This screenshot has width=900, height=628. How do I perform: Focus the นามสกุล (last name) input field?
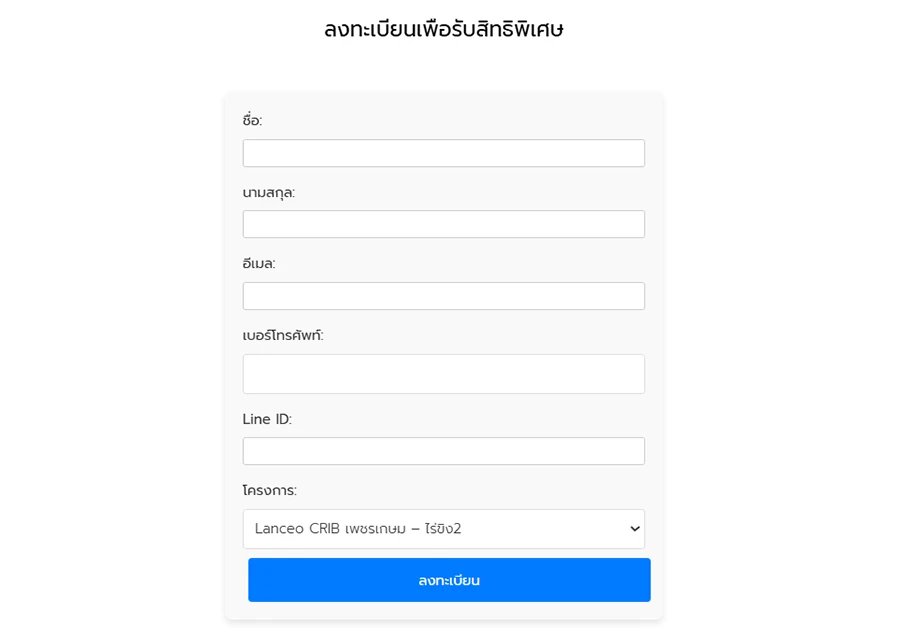[443, 224]
